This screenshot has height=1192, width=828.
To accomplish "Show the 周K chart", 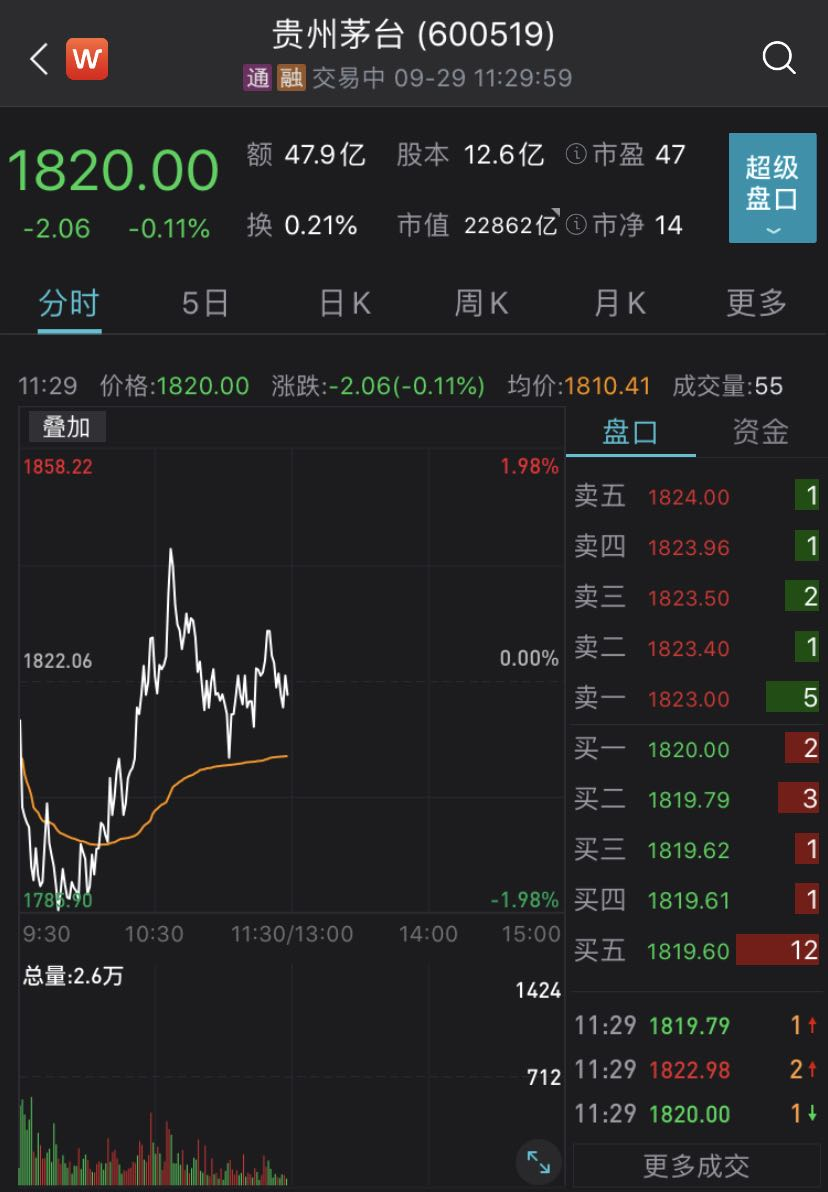I will [482, 303].
